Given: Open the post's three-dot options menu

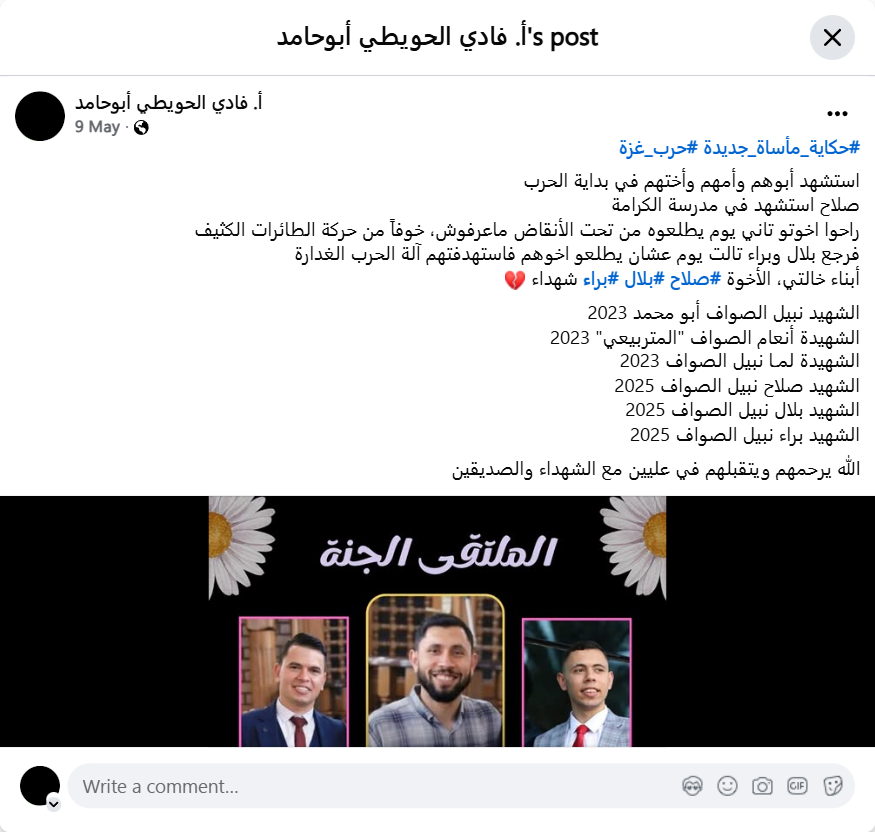Looking at the screenshot, I should 837,114.
